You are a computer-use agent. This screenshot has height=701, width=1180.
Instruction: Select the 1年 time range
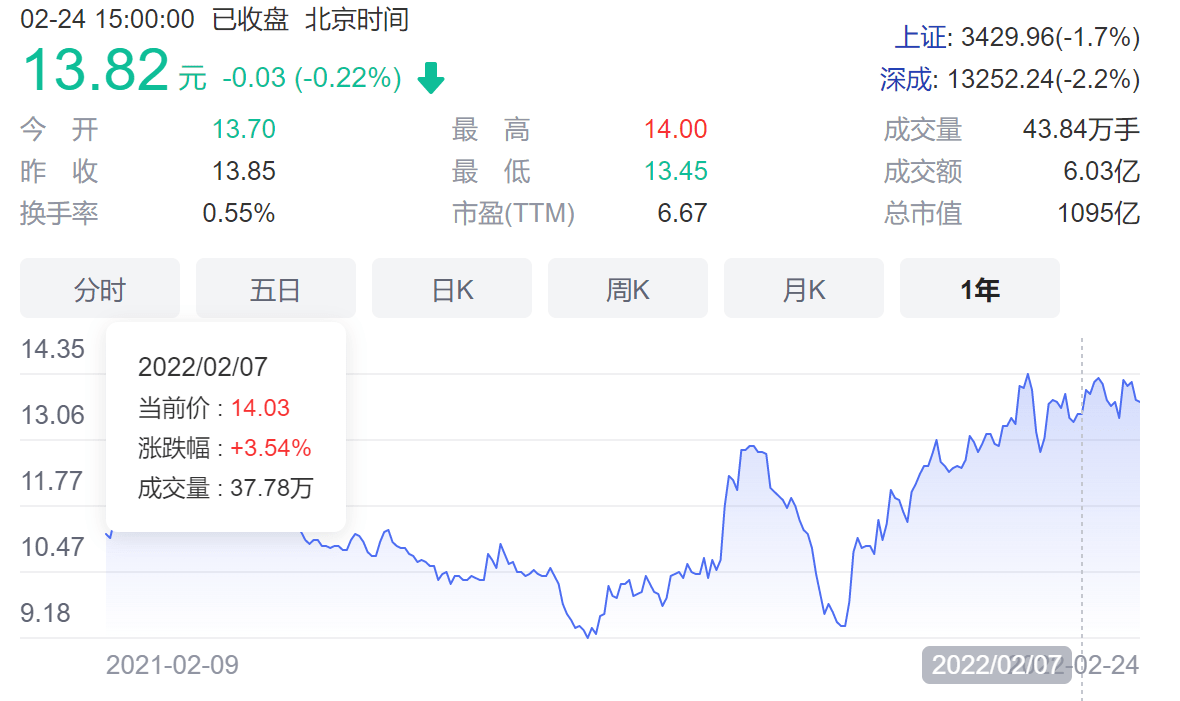click(x=980, y=289)
